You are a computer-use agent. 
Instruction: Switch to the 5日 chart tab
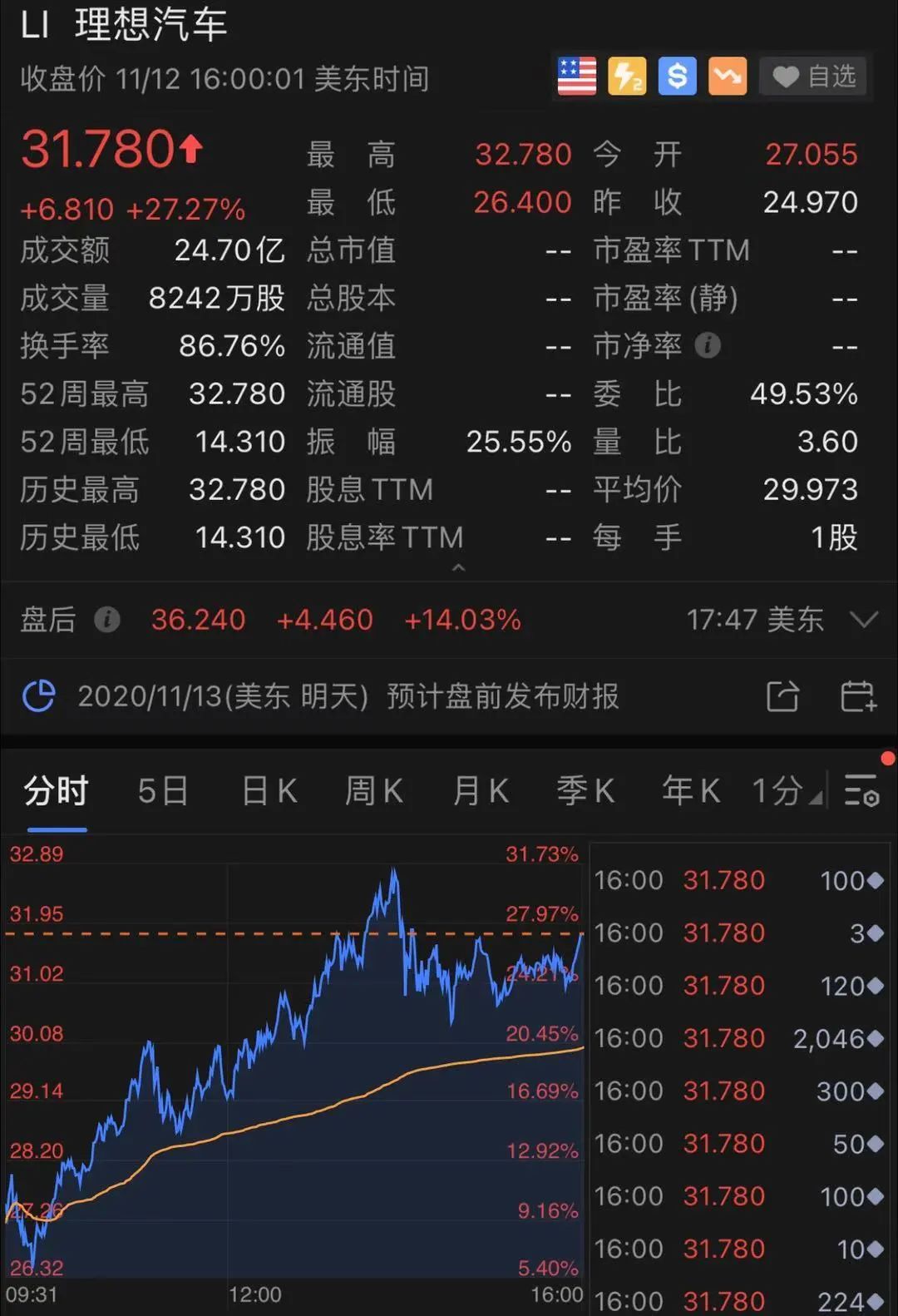coord(163,791)
